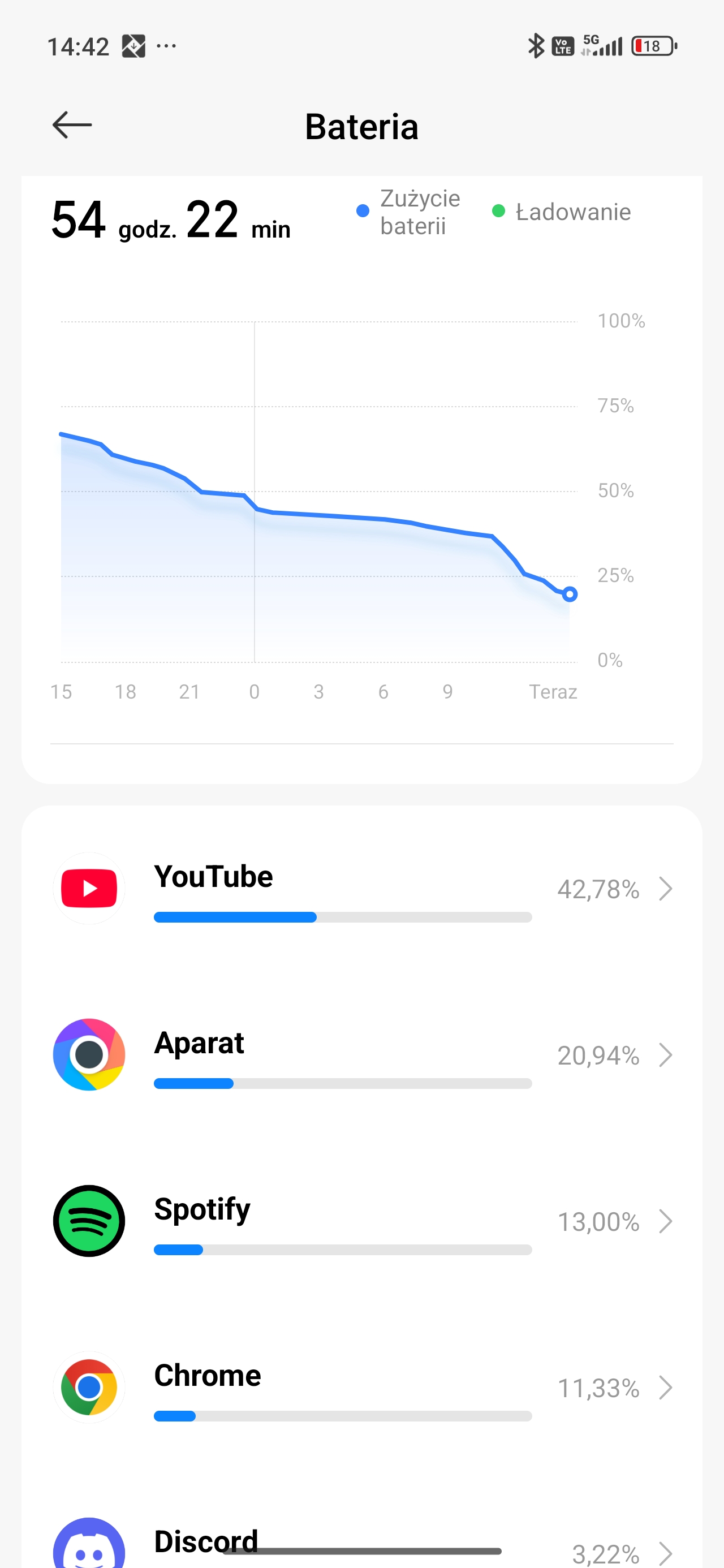Open YouTube battery usage details
This screenshot has width=724, height=1568.
click(x=361, y=889)
